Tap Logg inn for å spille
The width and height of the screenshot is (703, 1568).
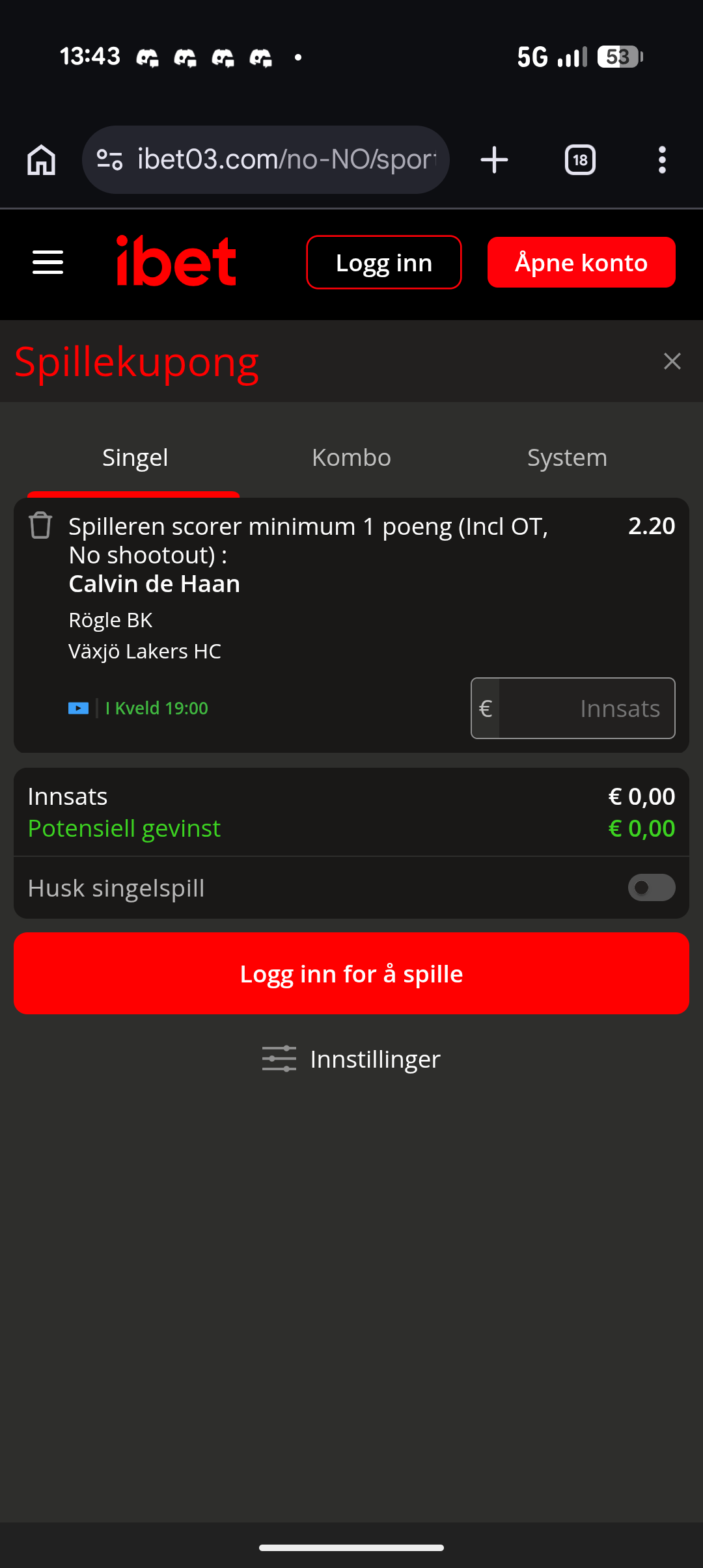tap(351, 973)
